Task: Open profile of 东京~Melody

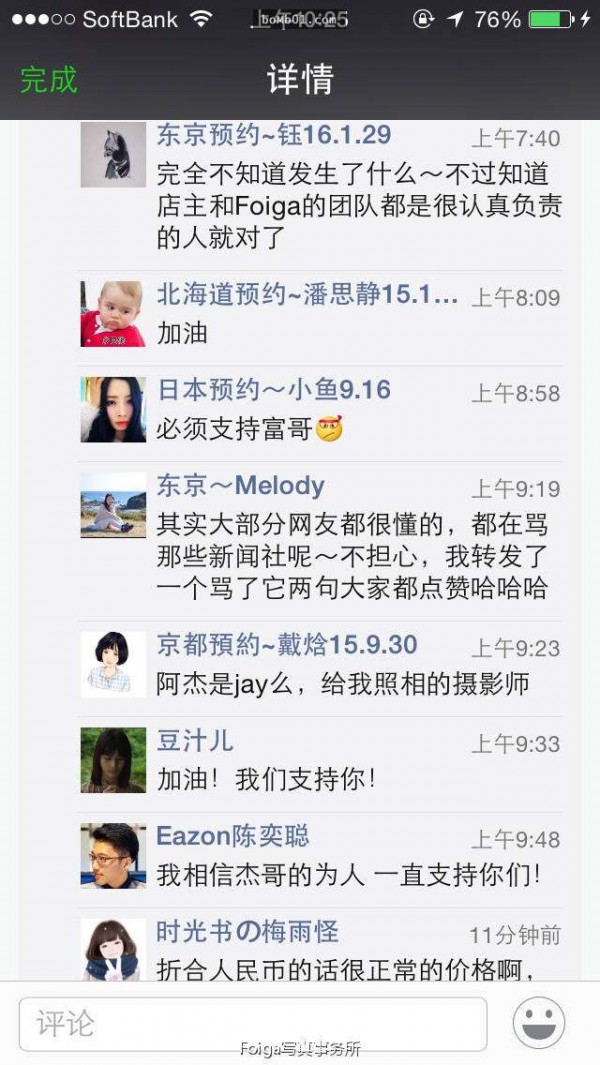Action: click(240, 486)
